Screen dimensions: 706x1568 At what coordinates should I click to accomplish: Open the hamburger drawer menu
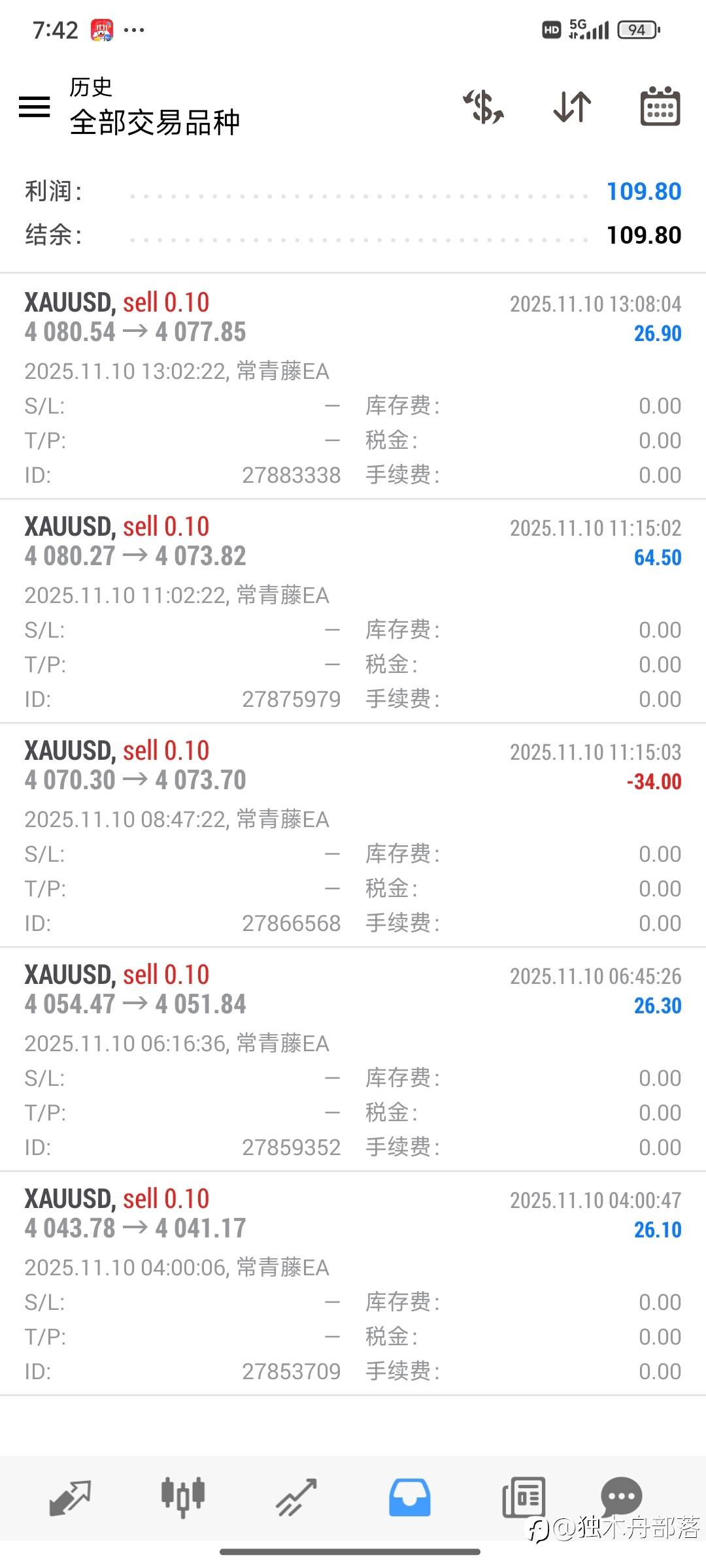35,106
